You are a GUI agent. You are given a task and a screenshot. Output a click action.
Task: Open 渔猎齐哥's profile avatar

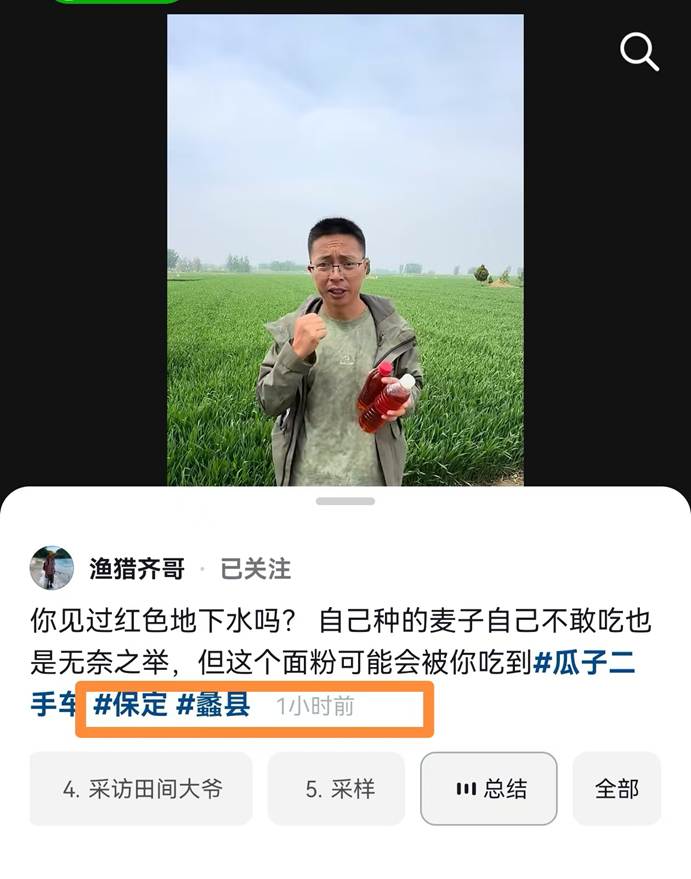point(52,568)
